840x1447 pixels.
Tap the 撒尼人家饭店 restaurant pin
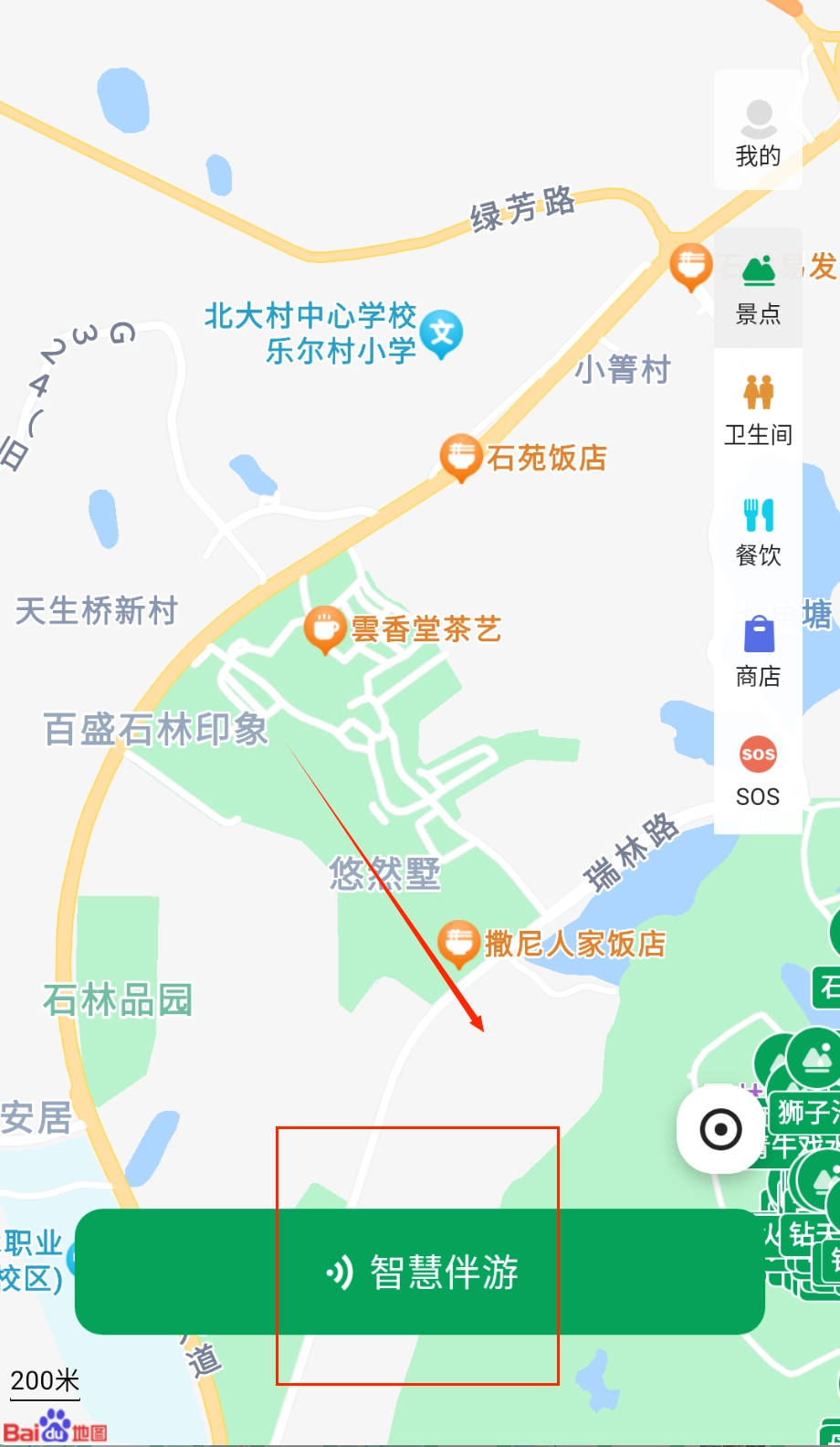(x=458, y=942)
